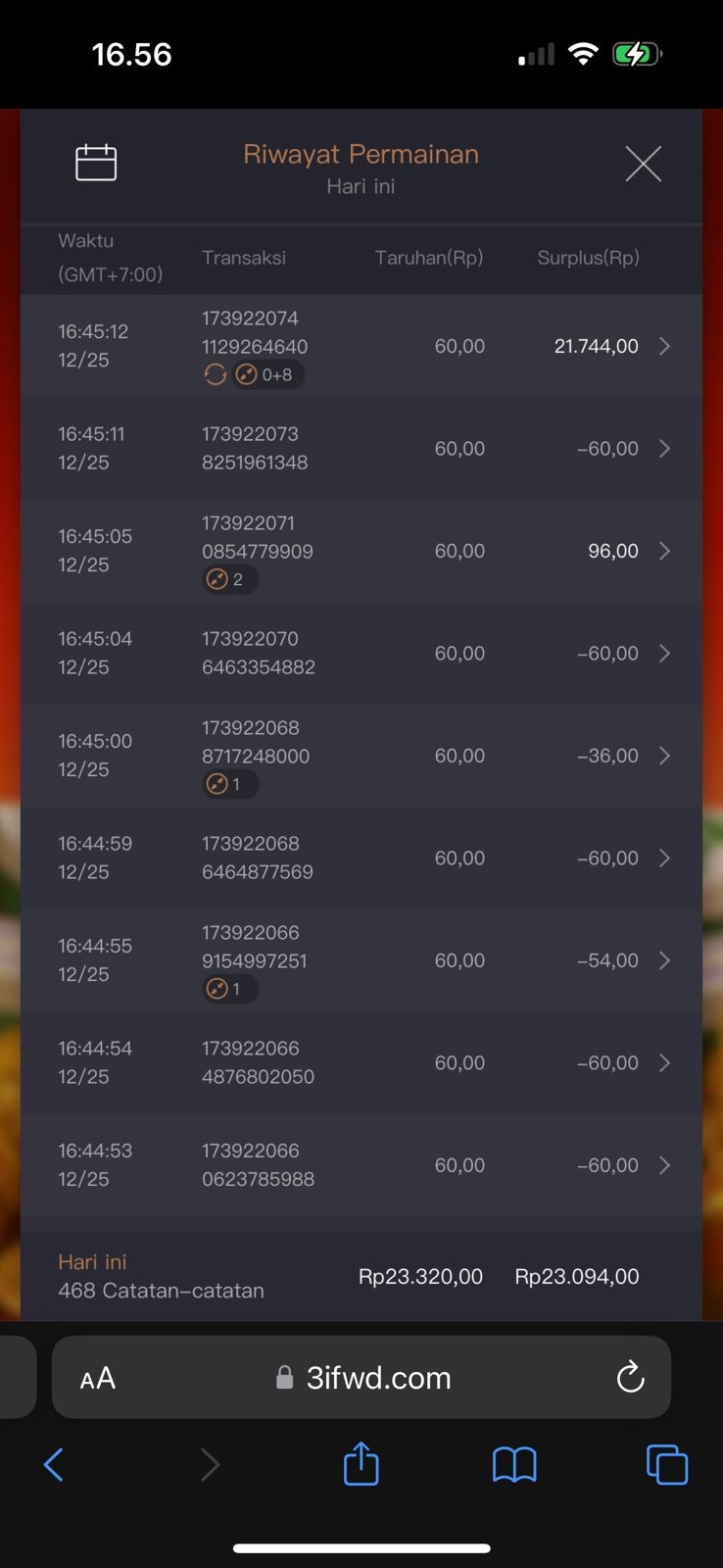Viewport: 723px width, 1568px height.
Task: View the 16:45:00 record with surplus −36,00
Action: pos(361,756)
